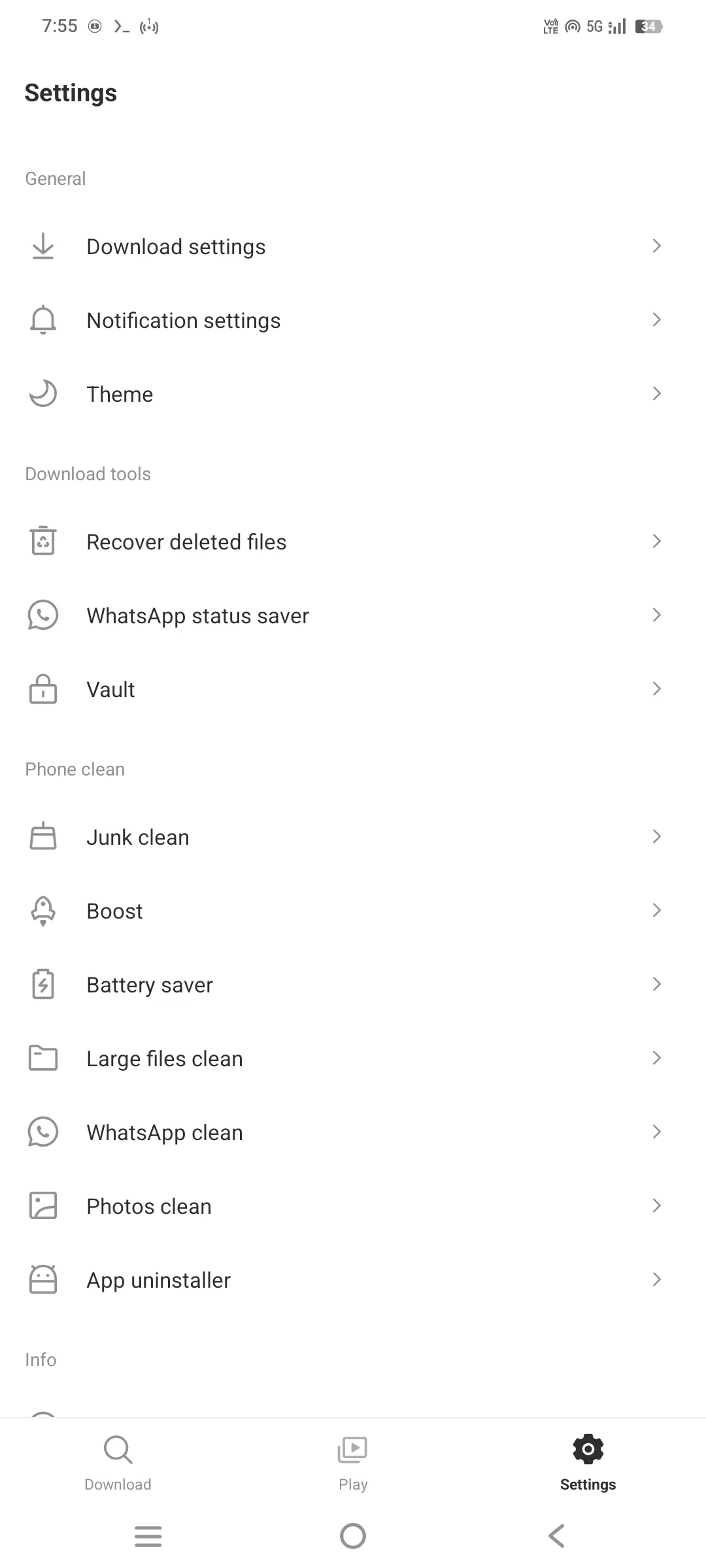Select the Boost rocket icon
This screenshot has width=706, height=1568.
click(43, 911)
